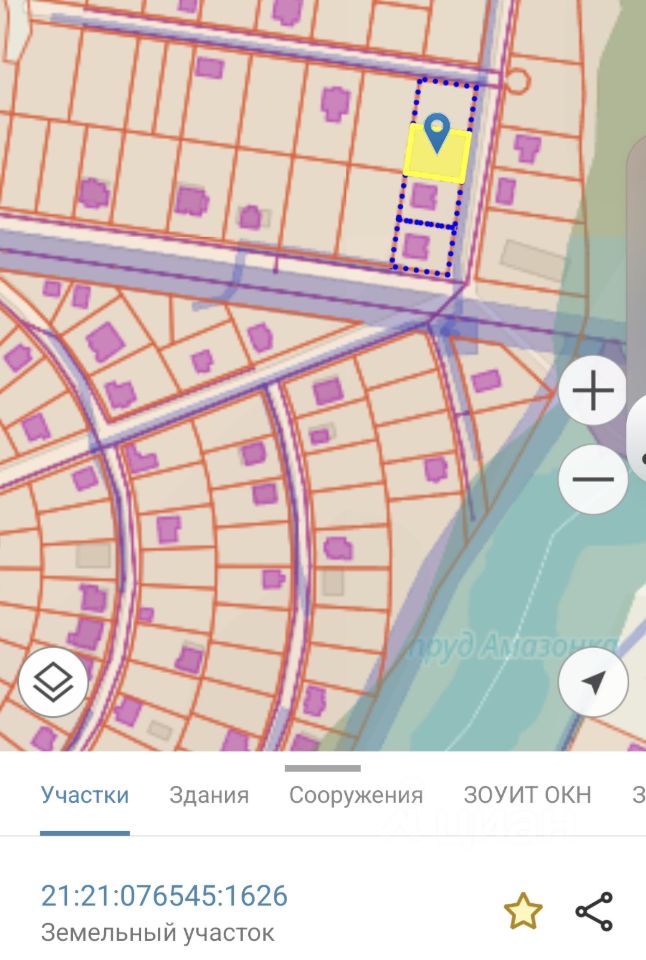This screenshot has height=960, width=646.
Task: Zoom out of the map
Action: pos(593,479)
